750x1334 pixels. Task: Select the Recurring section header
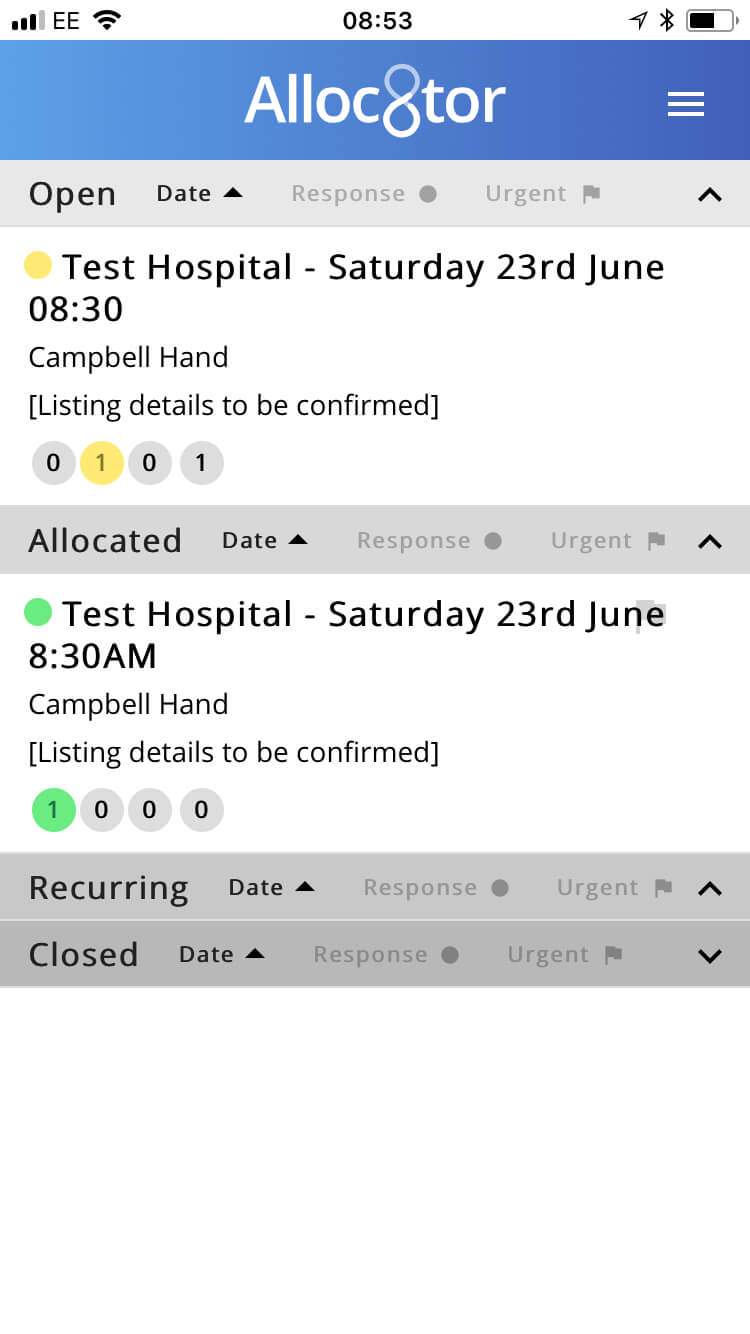108,887
